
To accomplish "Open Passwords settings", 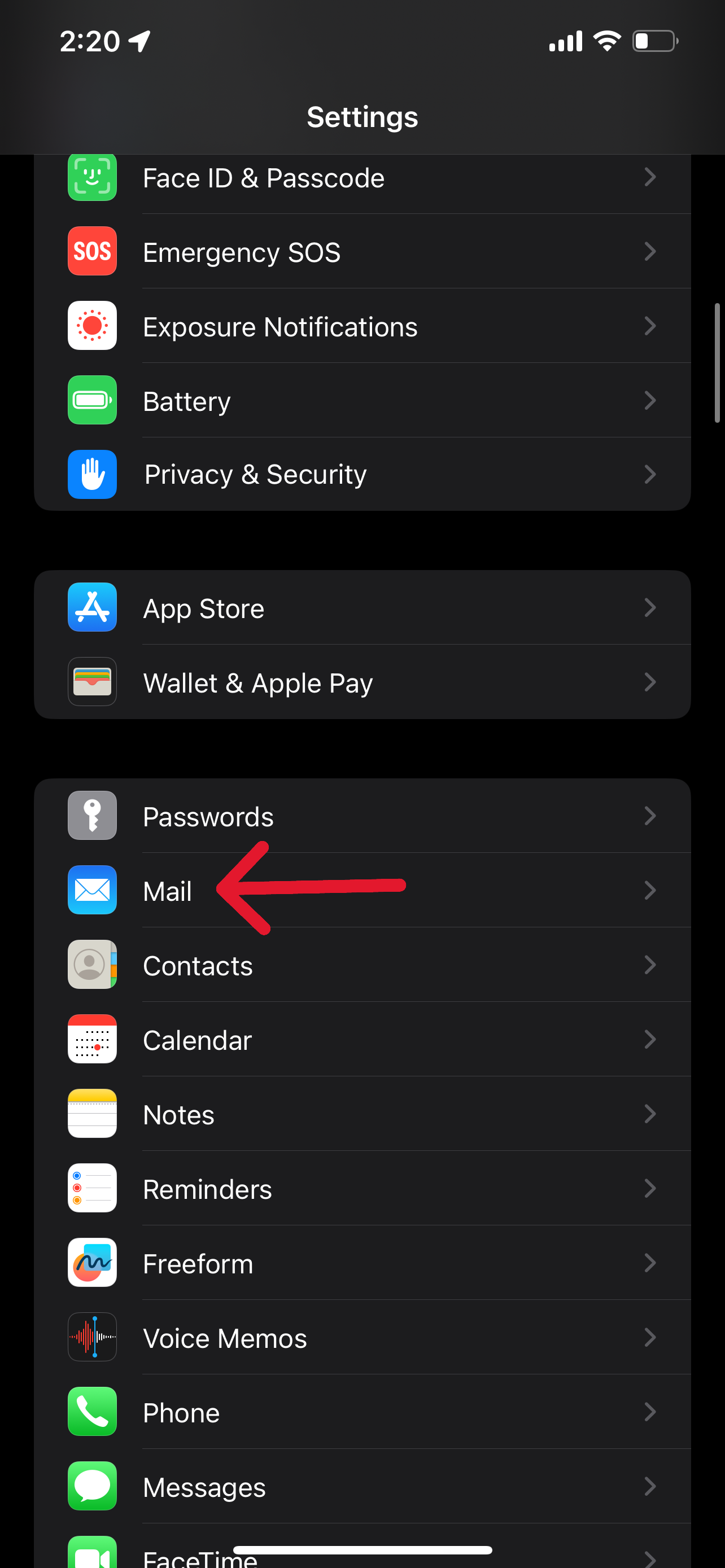I will [x=361, y=816].
